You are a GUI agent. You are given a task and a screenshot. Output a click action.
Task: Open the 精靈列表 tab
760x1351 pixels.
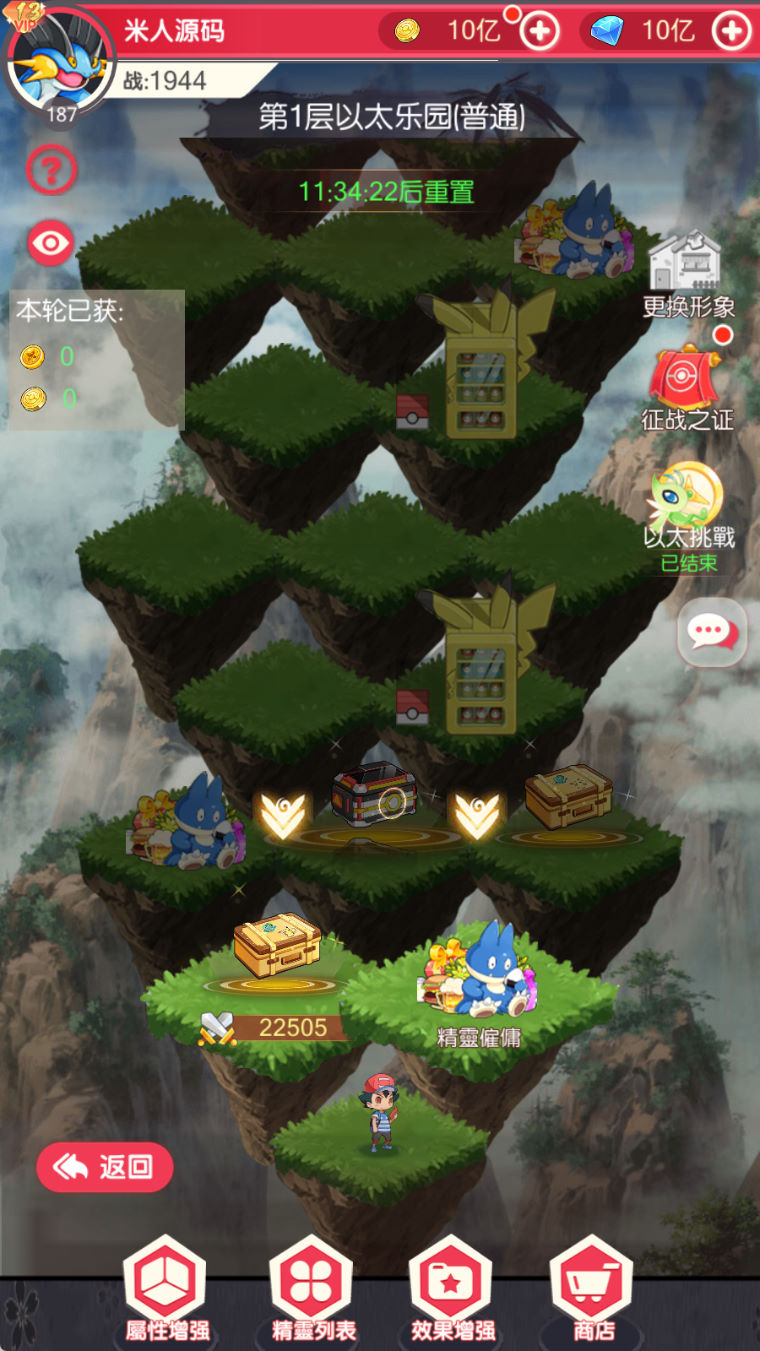(x=312, y=1290)
